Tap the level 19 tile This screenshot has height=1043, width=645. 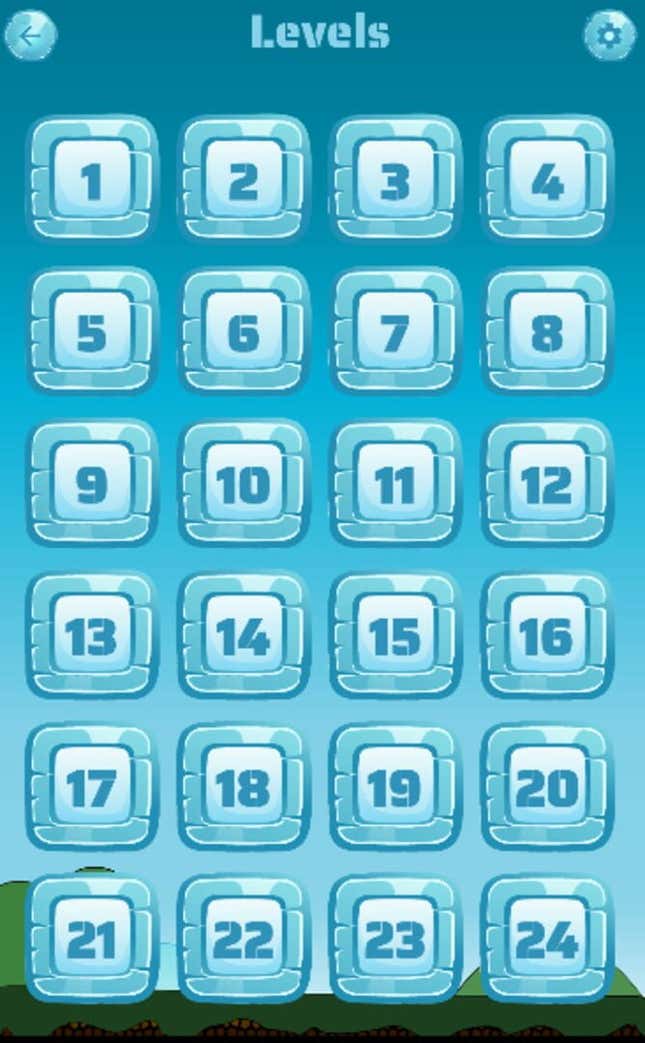point(396,786)
